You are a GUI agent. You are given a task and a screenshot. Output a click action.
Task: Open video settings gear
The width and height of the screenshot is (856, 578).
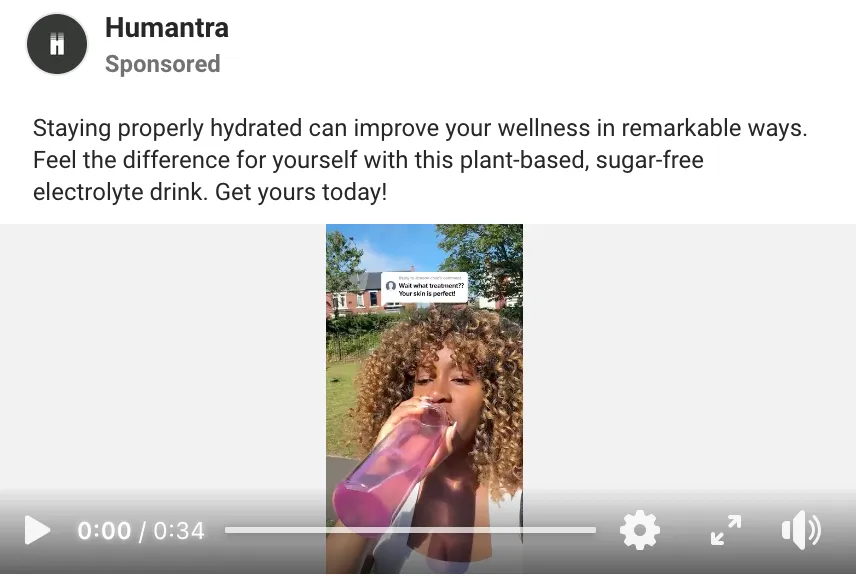pyautogui.click(x=640, y=530)
